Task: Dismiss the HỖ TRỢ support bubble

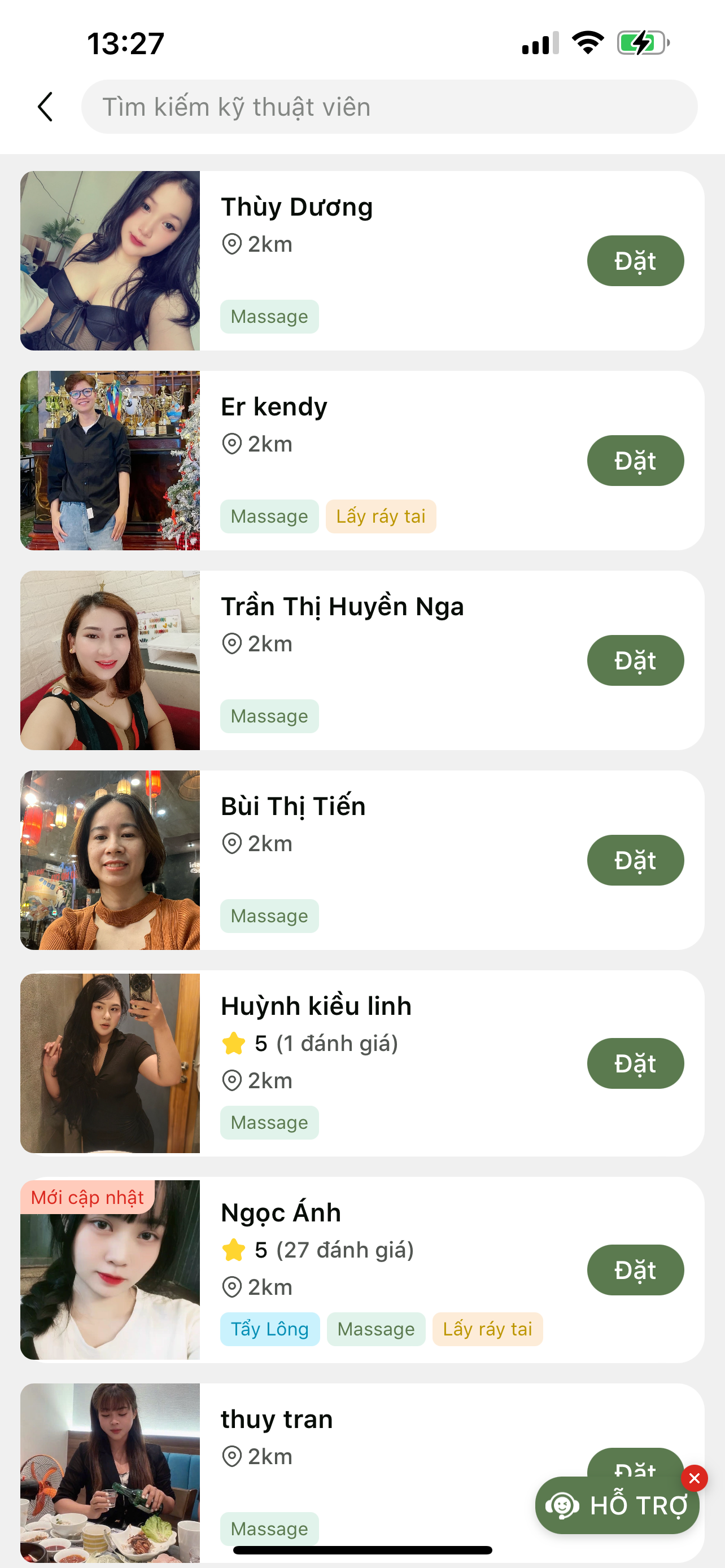Action: (694, 1478)
